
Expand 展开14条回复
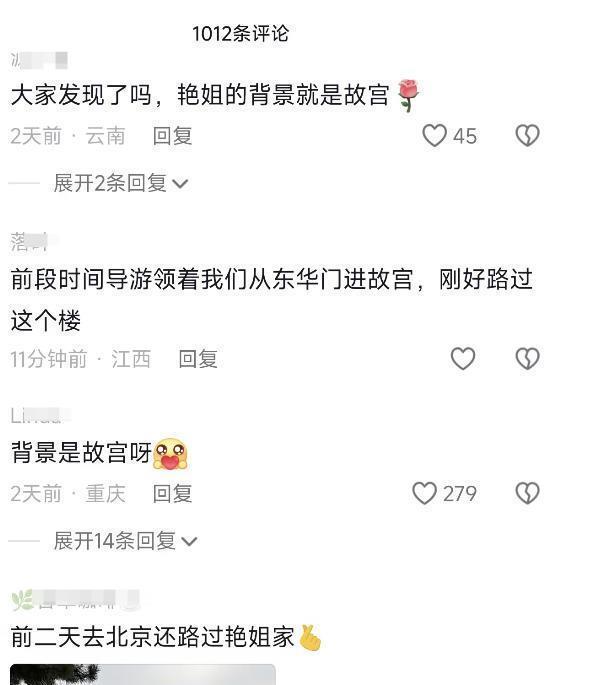pyautogui.click(x=125, y=541)
